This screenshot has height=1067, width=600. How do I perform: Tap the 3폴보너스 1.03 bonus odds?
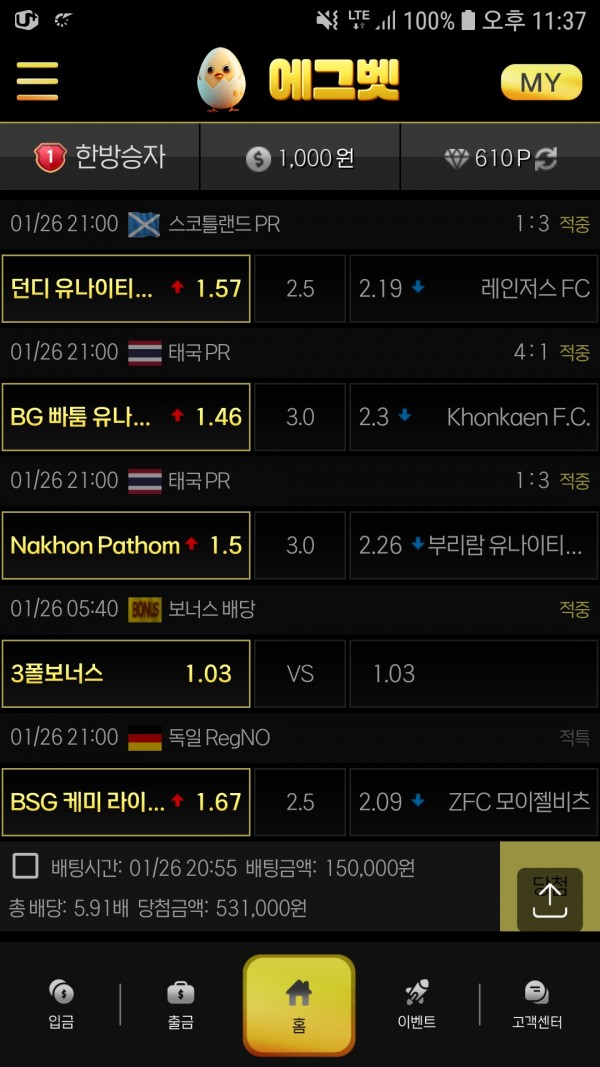click(x=126, y=674)
